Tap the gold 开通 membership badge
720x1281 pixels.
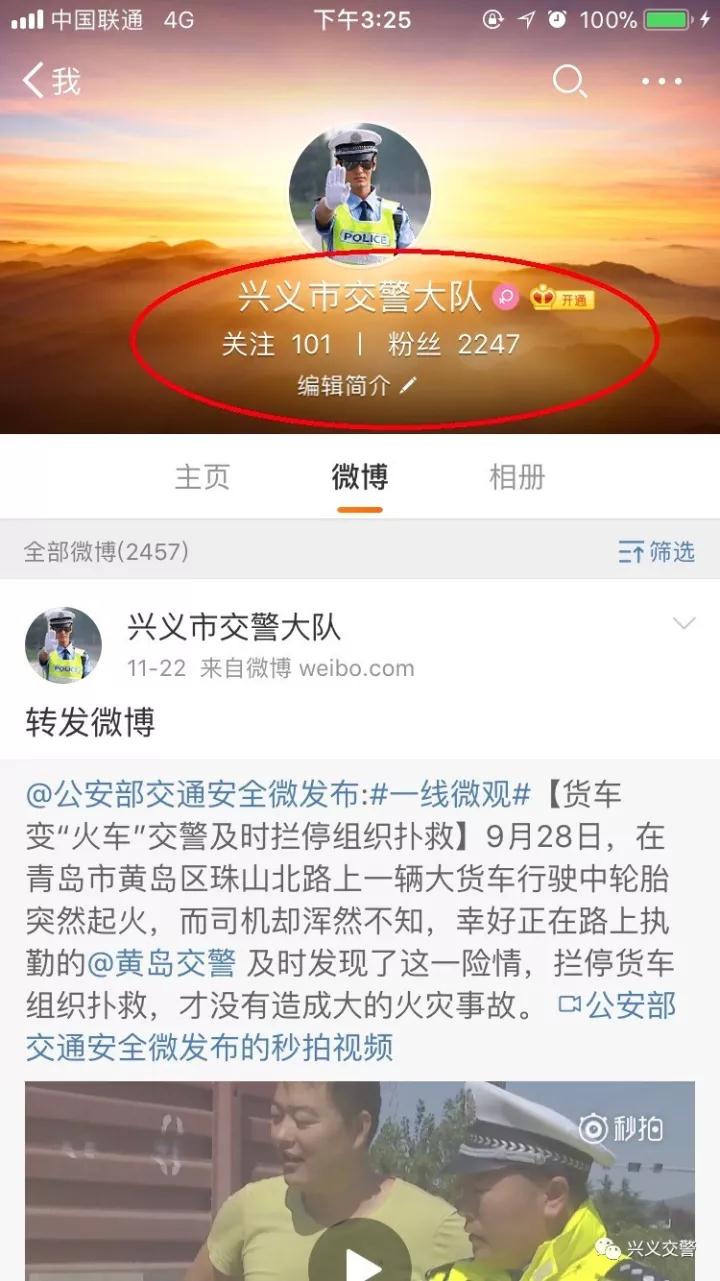click(563, 298)
